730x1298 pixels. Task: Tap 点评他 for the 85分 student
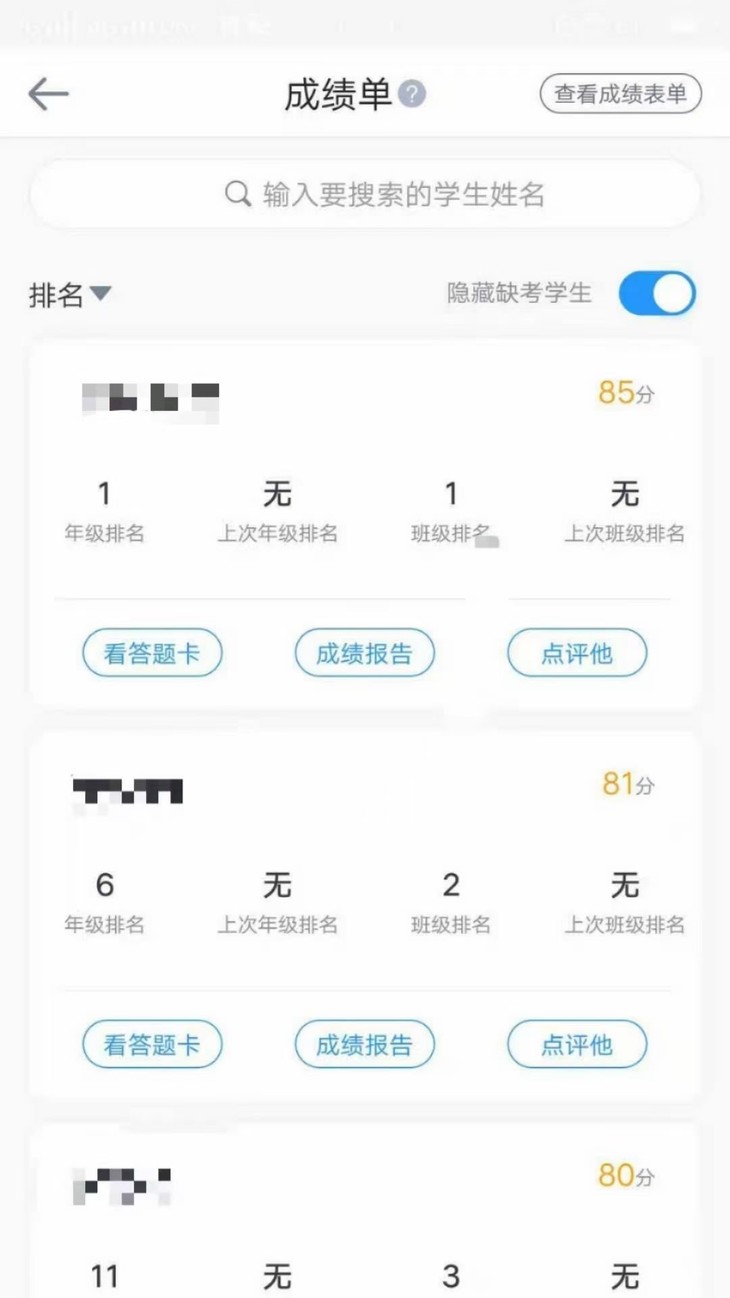577,654
